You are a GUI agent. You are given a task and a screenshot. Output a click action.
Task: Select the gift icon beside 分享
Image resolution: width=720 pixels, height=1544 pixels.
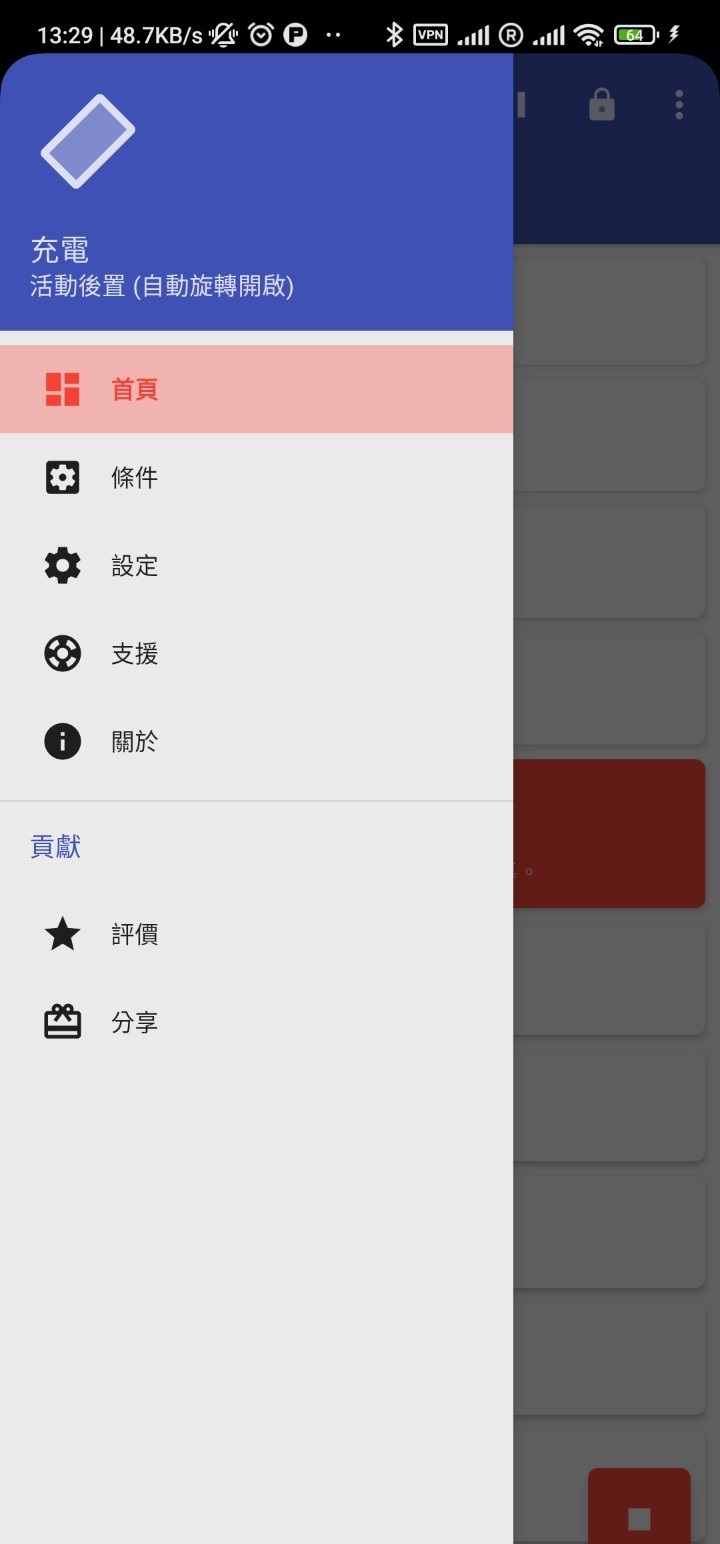pos(62,1021)
